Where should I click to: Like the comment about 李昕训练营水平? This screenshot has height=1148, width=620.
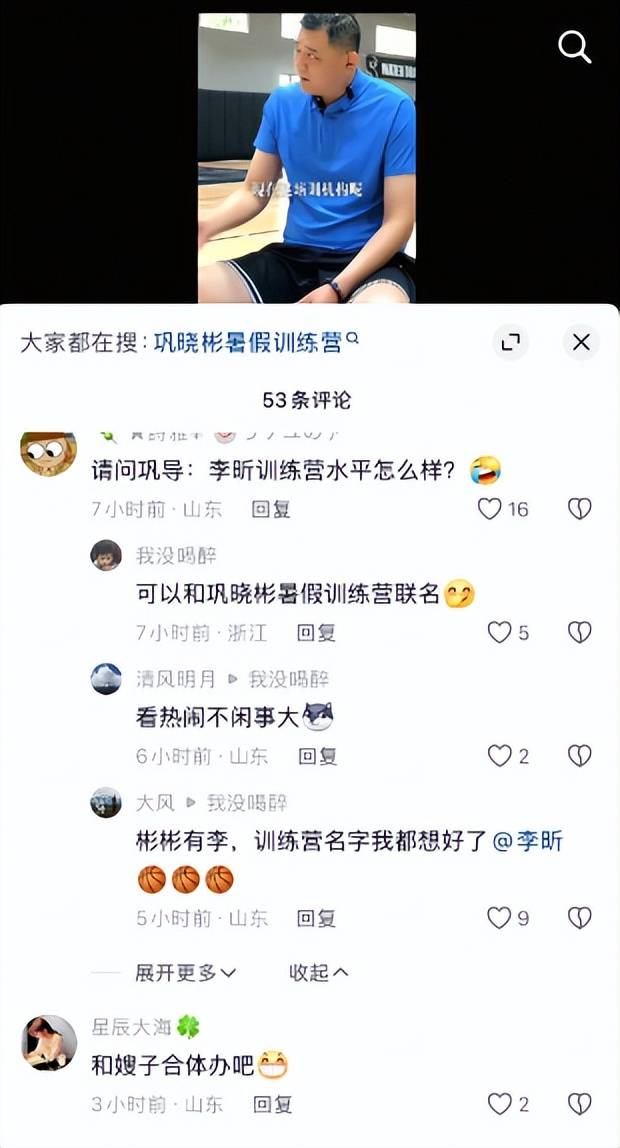tap(489, 509)
